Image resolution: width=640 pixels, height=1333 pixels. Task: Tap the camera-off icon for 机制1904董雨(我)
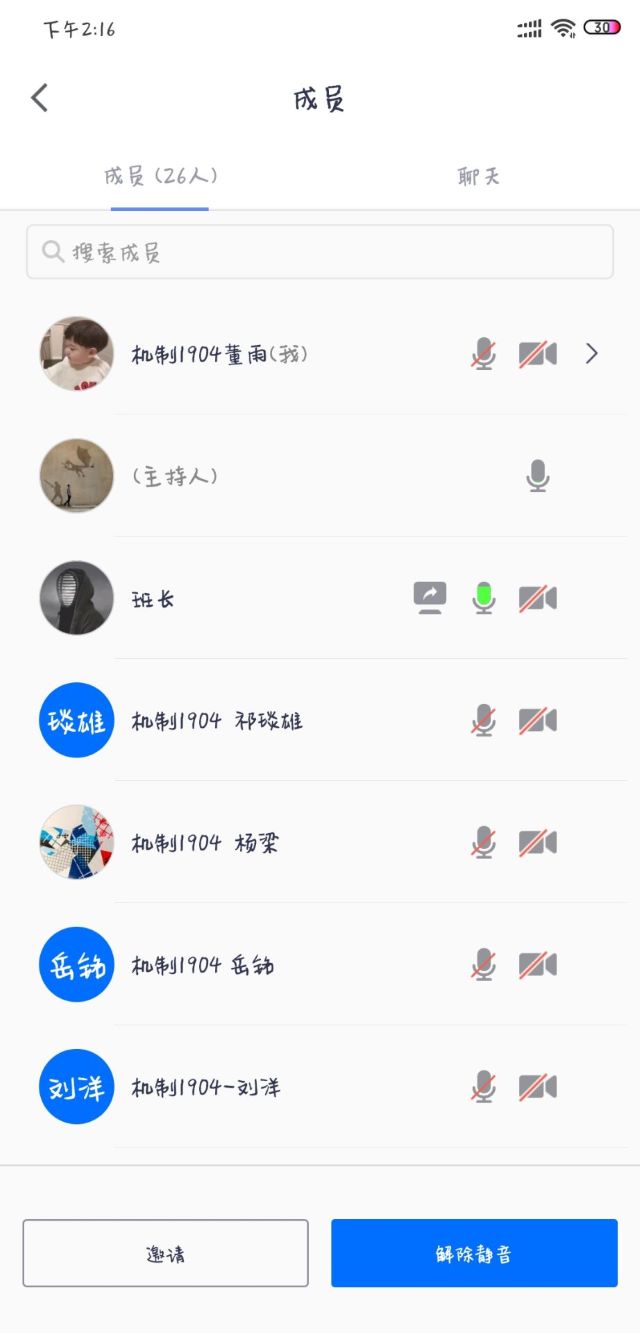[x=537, y=354]
